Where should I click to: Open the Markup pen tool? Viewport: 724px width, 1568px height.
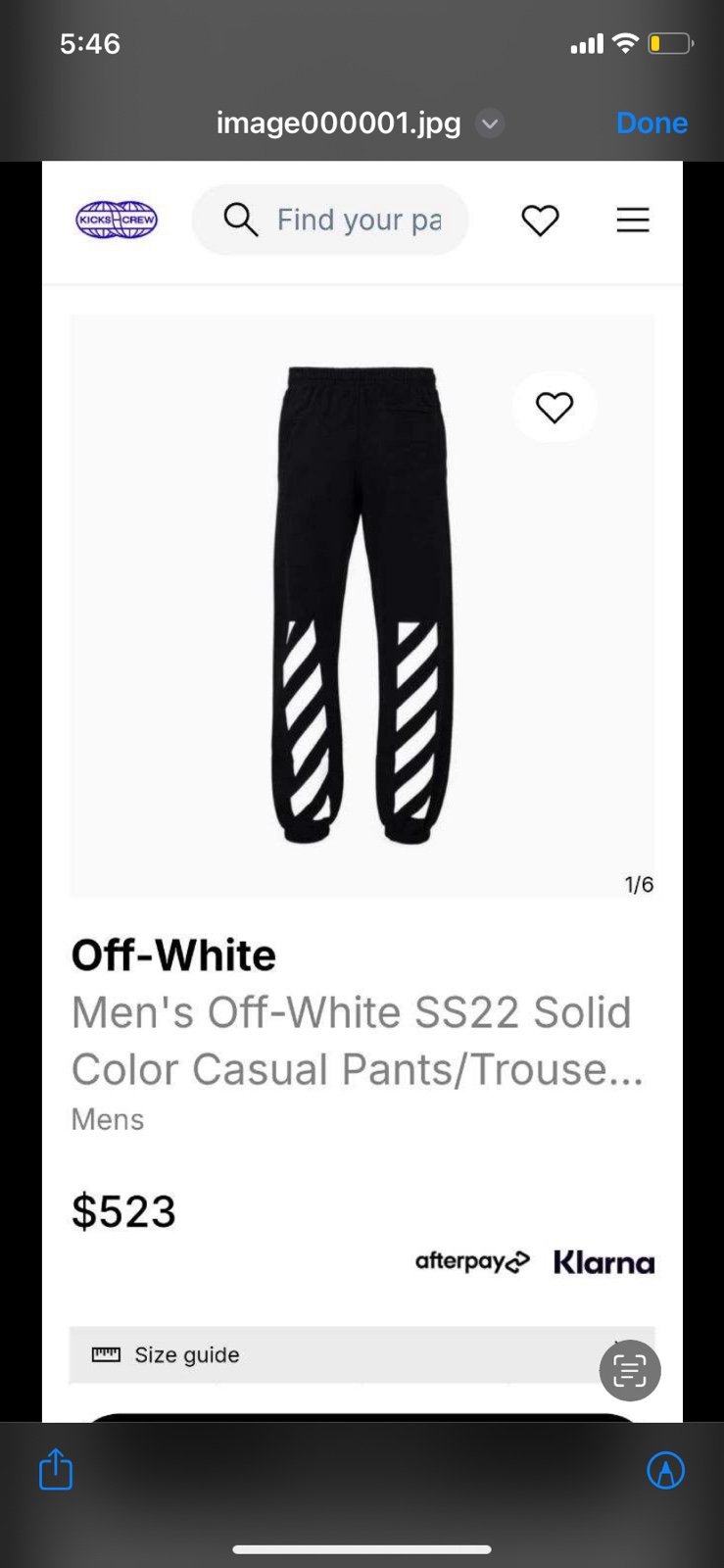pos(665,1469)
